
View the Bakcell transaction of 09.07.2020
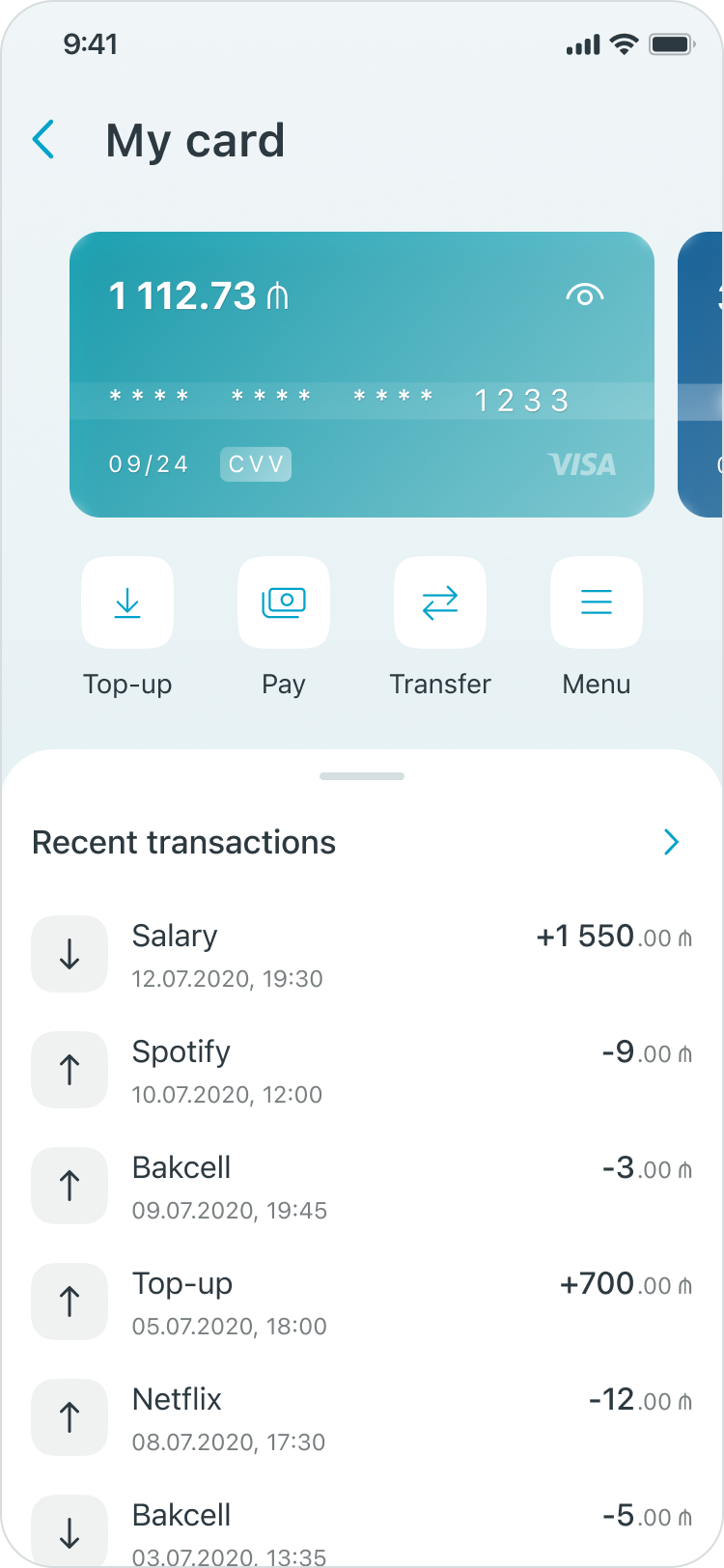[362, 1187]
